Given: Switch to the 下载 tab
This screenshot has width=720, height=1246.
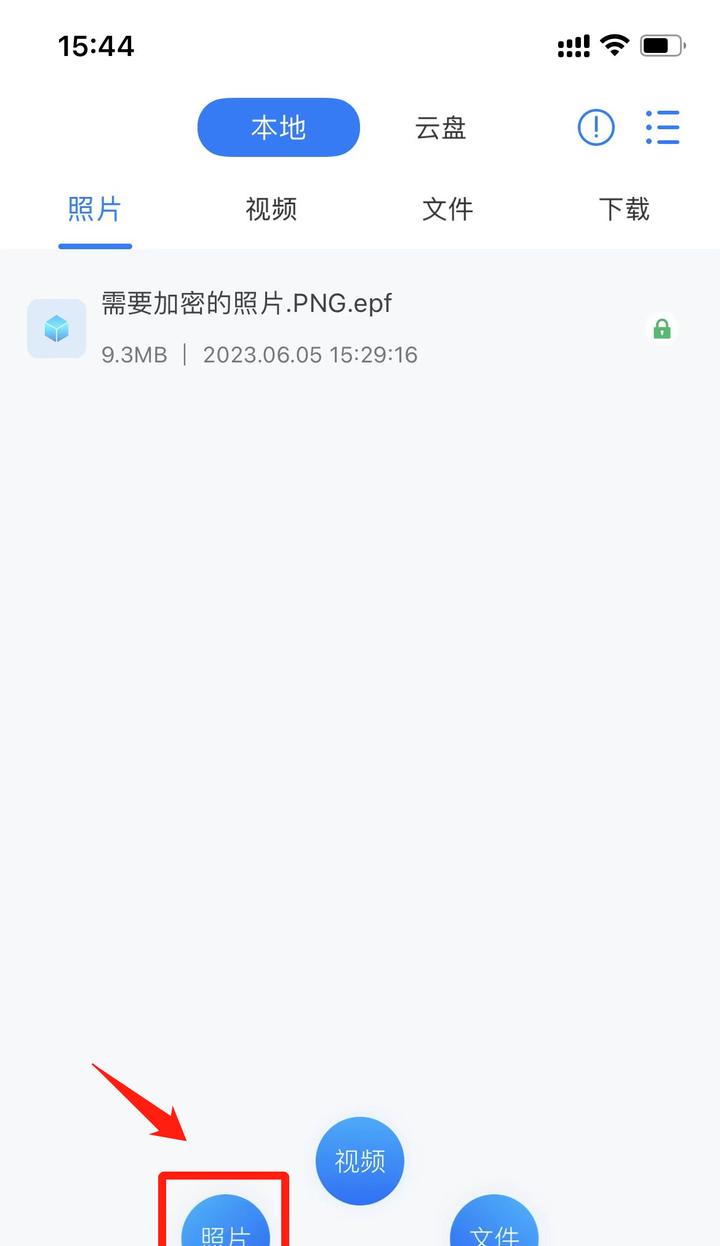Looking at the screenshot, I should tap(624, 209).
